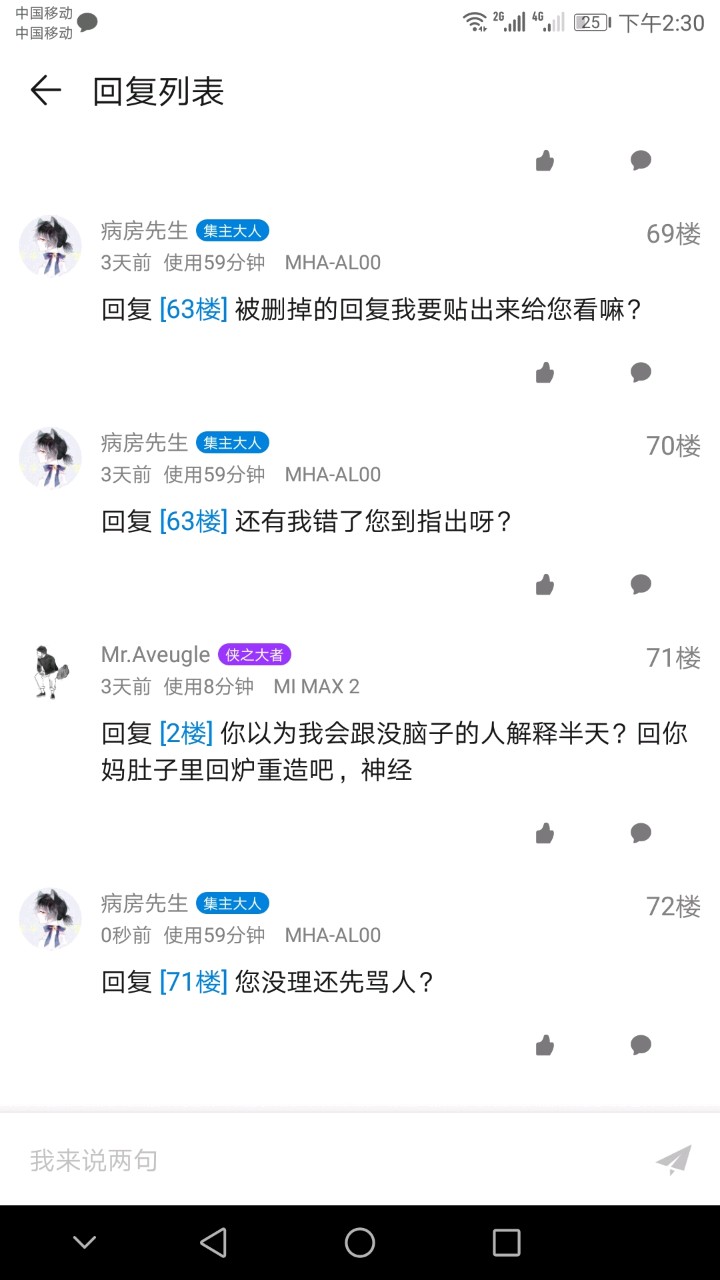Comment on the 69楼 reply

641,373
